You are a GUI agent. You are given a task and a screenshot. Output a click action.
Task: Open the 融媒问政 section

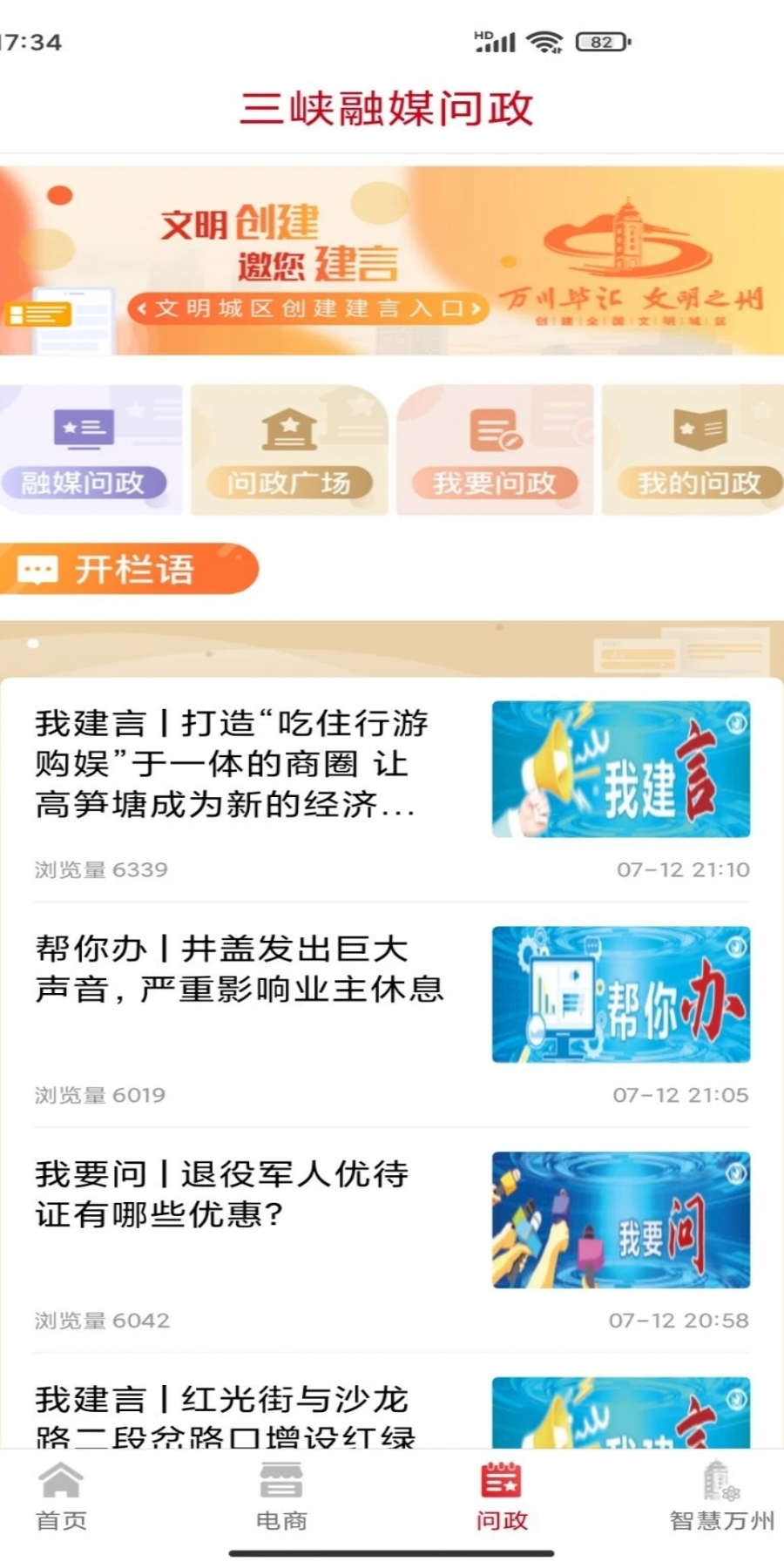(84, 450)
